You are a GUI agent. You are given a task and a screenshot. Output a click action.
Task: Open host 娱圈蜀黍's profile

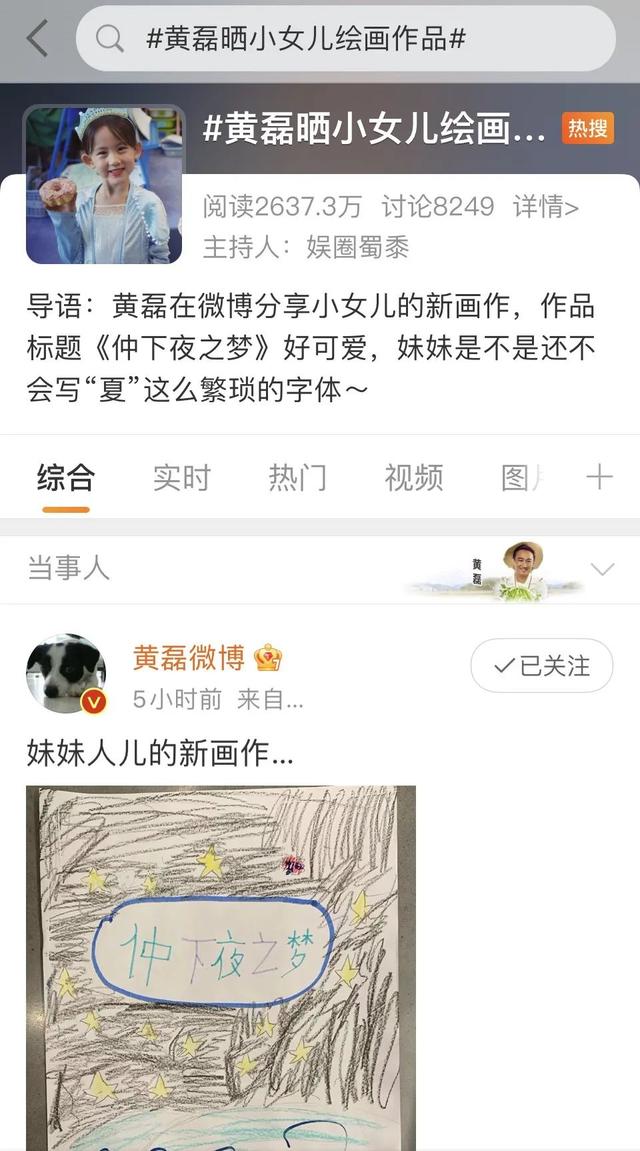point(357,247)
